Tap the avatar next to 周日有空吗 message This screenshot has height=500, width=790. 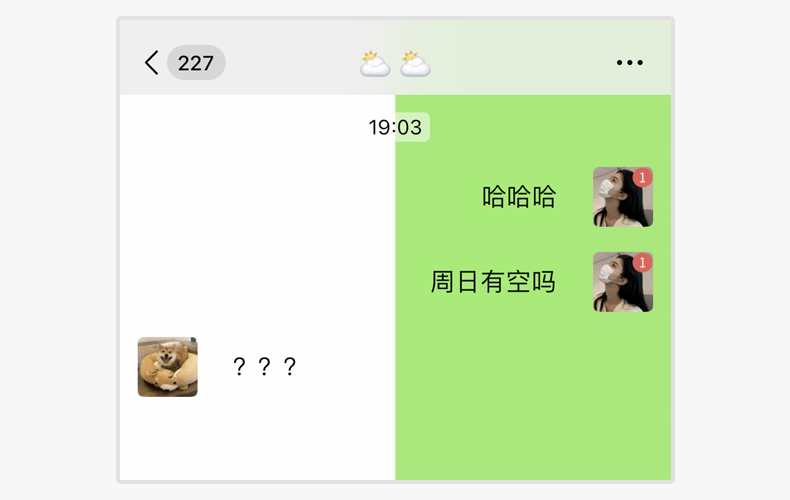pyautogui.click(x=622, y=282)
